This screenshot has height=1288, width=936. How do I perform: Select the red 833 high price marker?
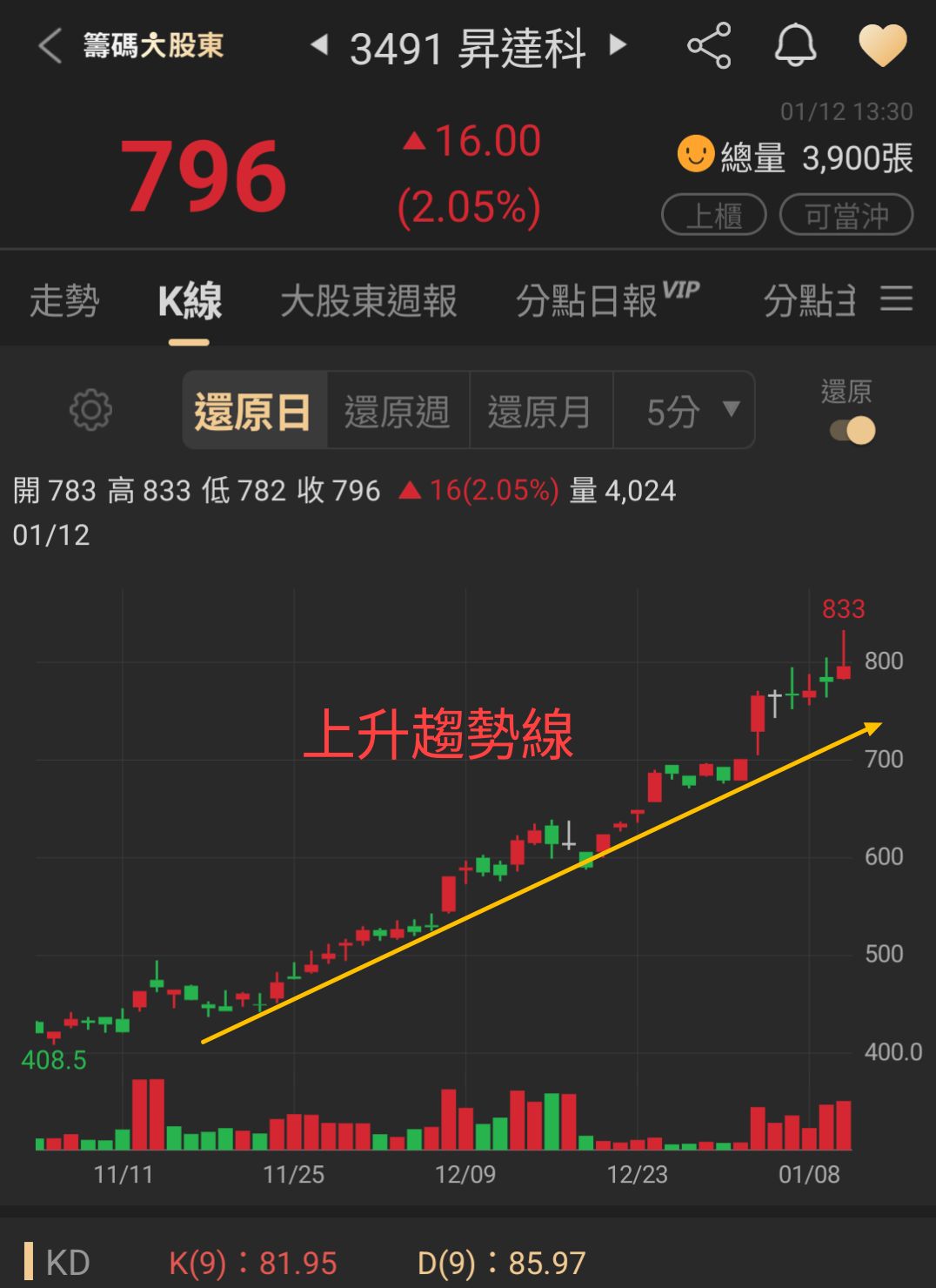point(843,608)
